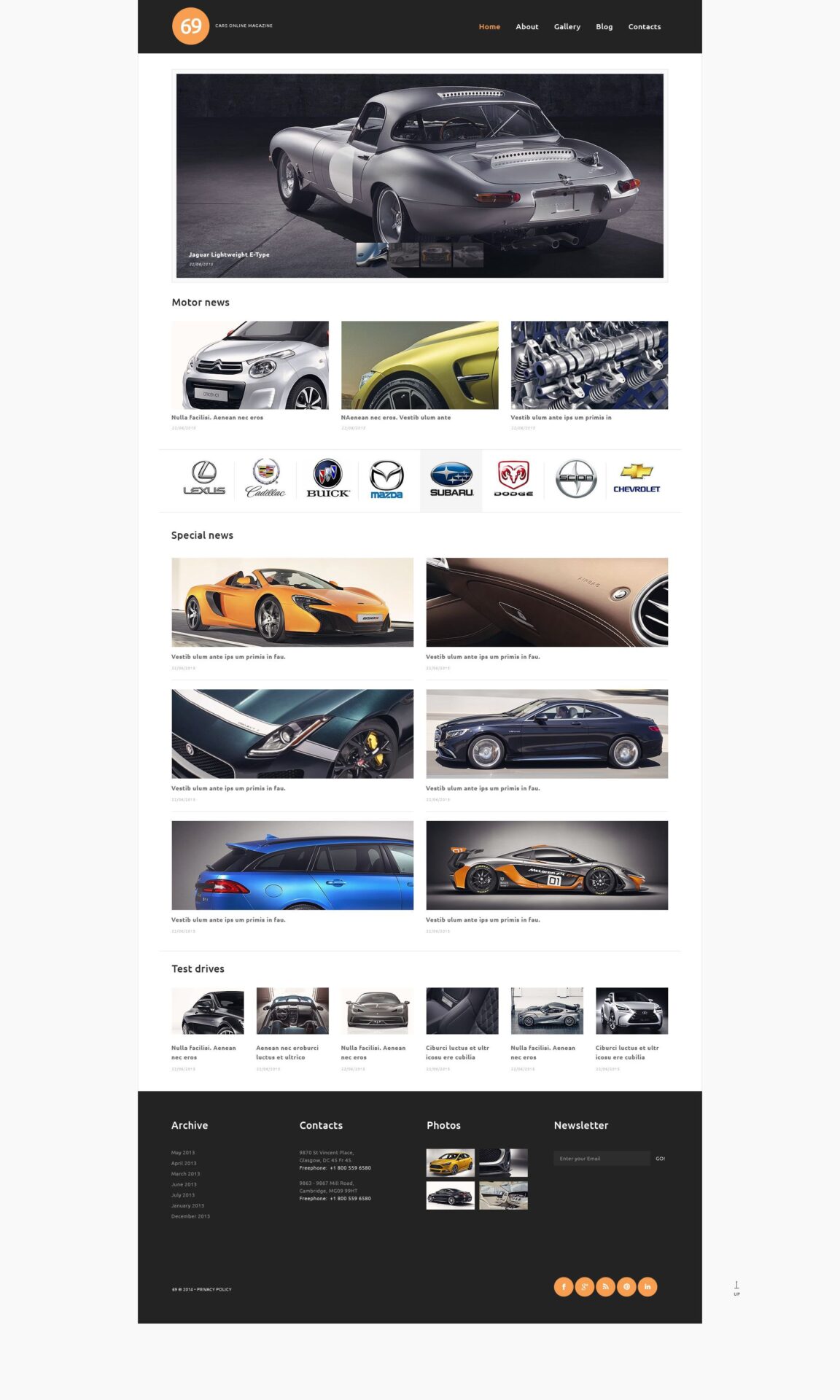840x1400 pixels.
Task: Open the December 2013 archive link
Action: (190, 1216)
